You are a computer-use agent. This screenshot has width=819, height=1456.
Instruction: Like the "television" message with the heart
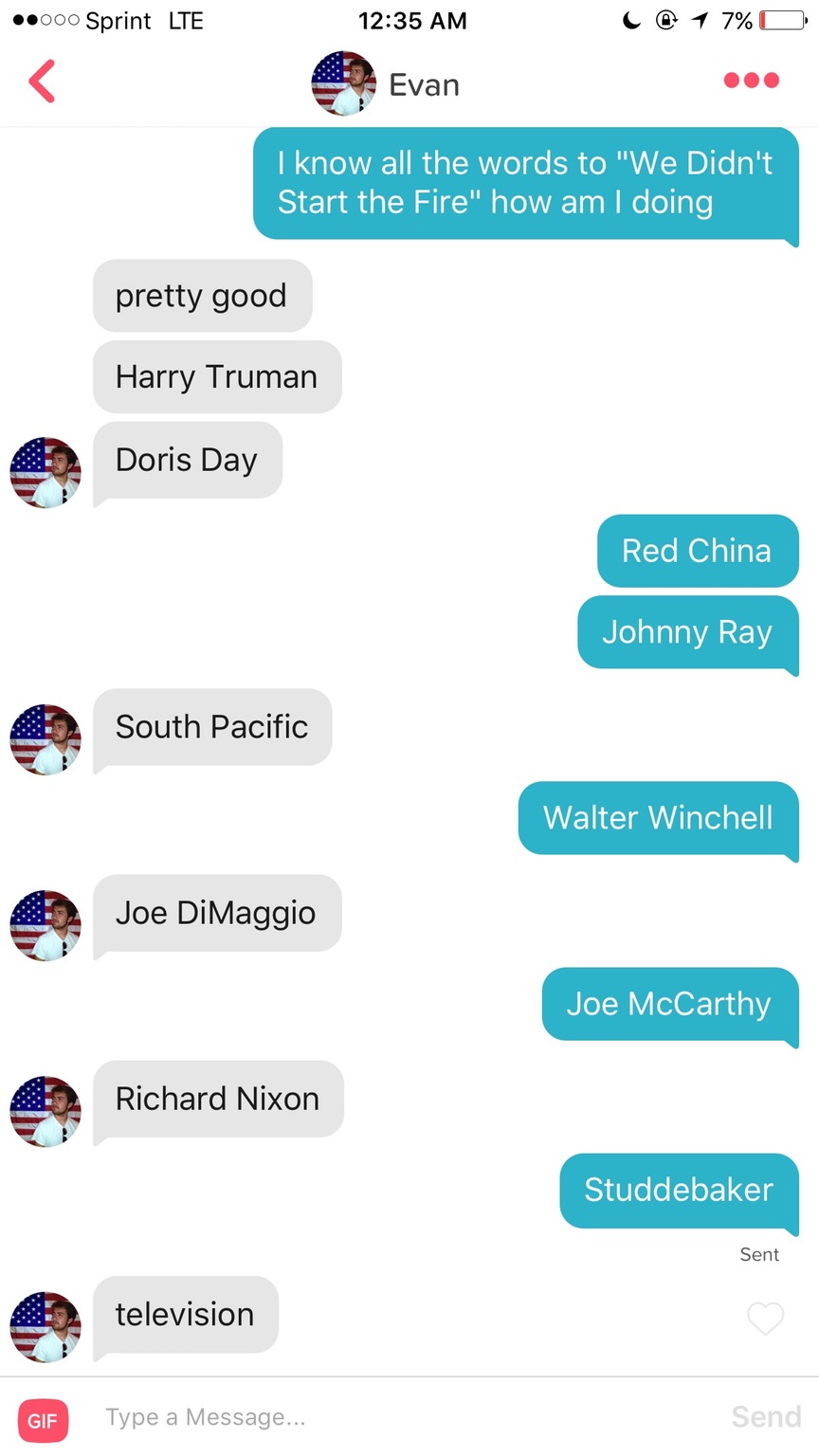point(765,1318)
